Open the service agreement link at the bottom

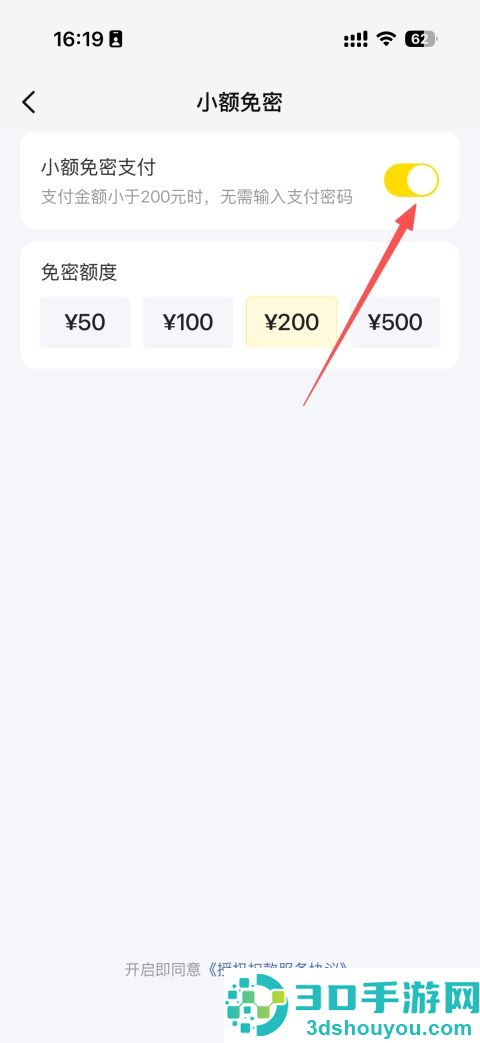pyautogui.click(x=279, y=968)
